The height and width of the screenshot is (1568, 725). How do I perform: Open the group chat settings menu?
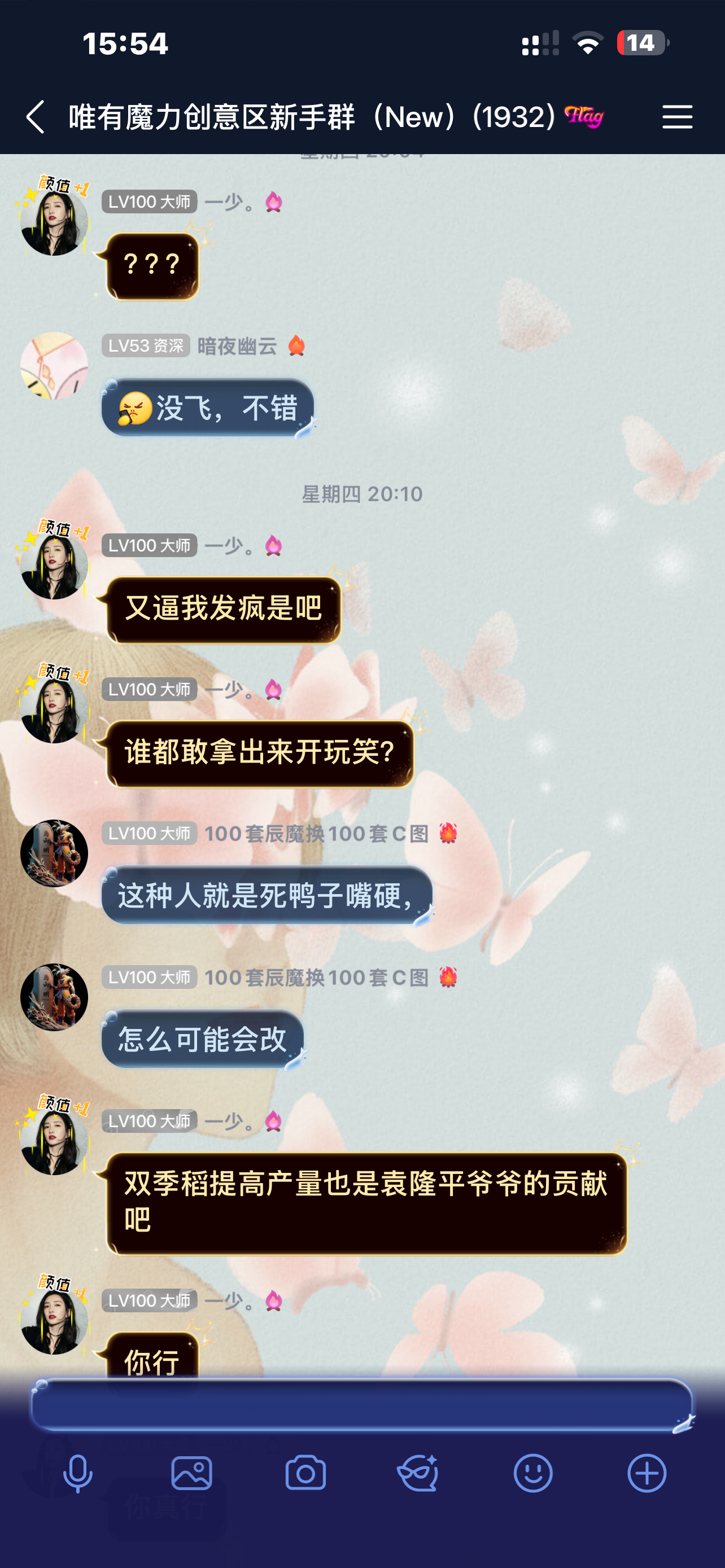point(677,116)
